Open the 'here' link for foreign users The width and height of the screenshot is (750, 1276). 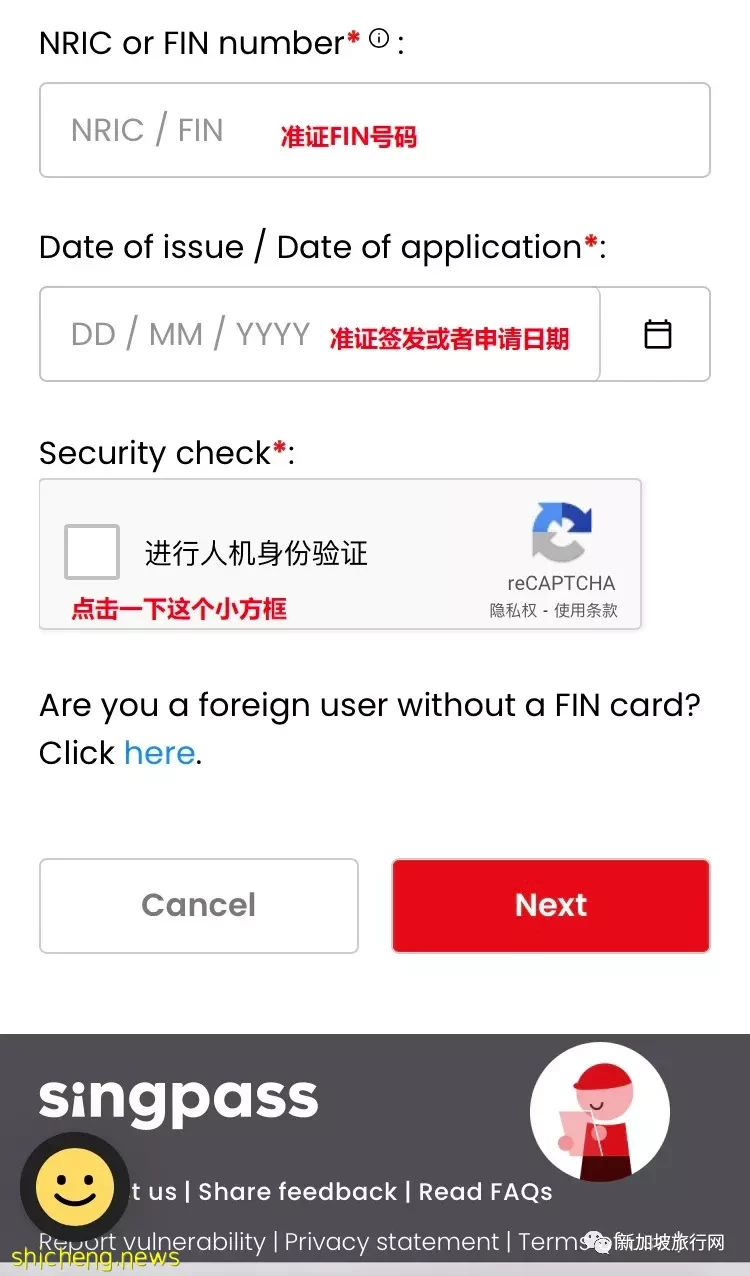pyautogui.click(x=159, y=753)
